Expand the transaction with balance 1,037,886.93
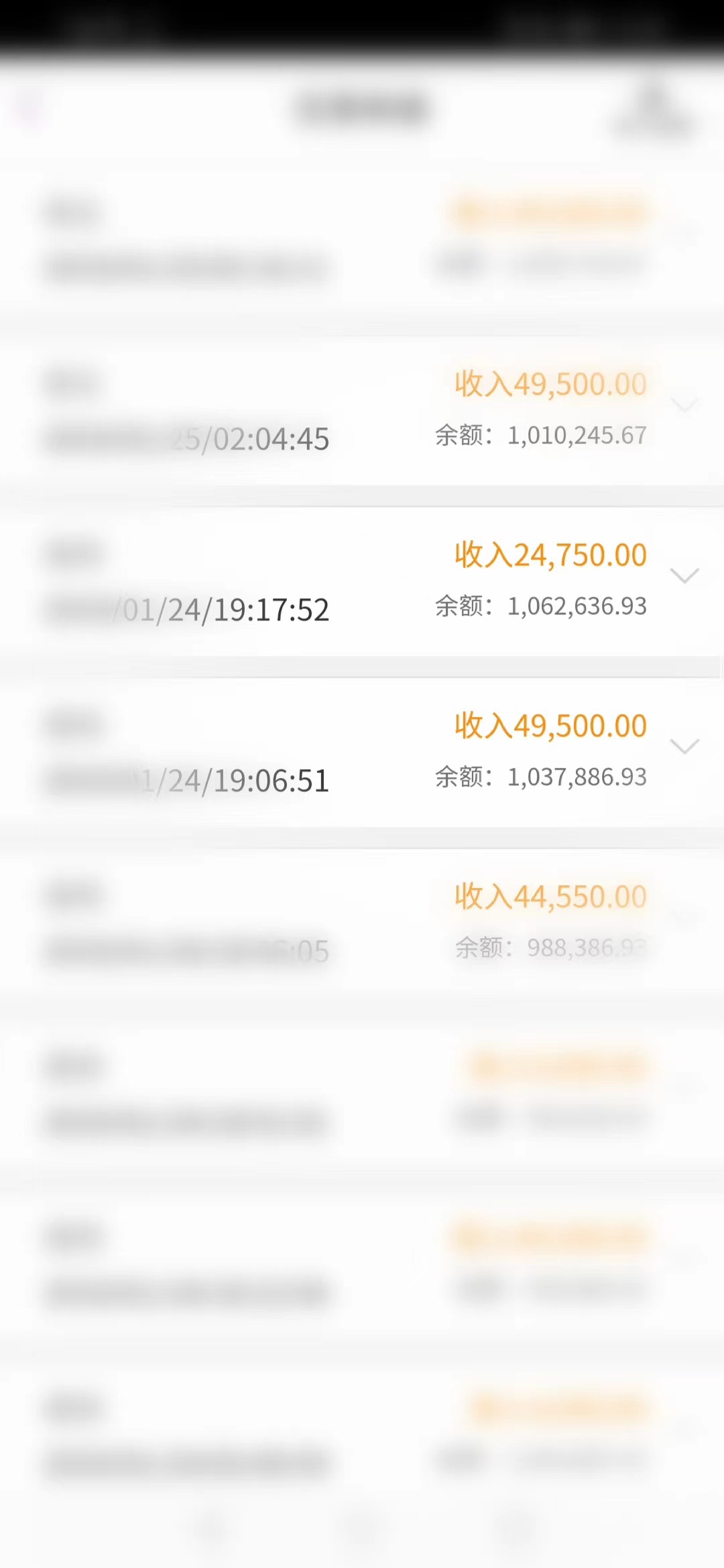 (684, 746)
